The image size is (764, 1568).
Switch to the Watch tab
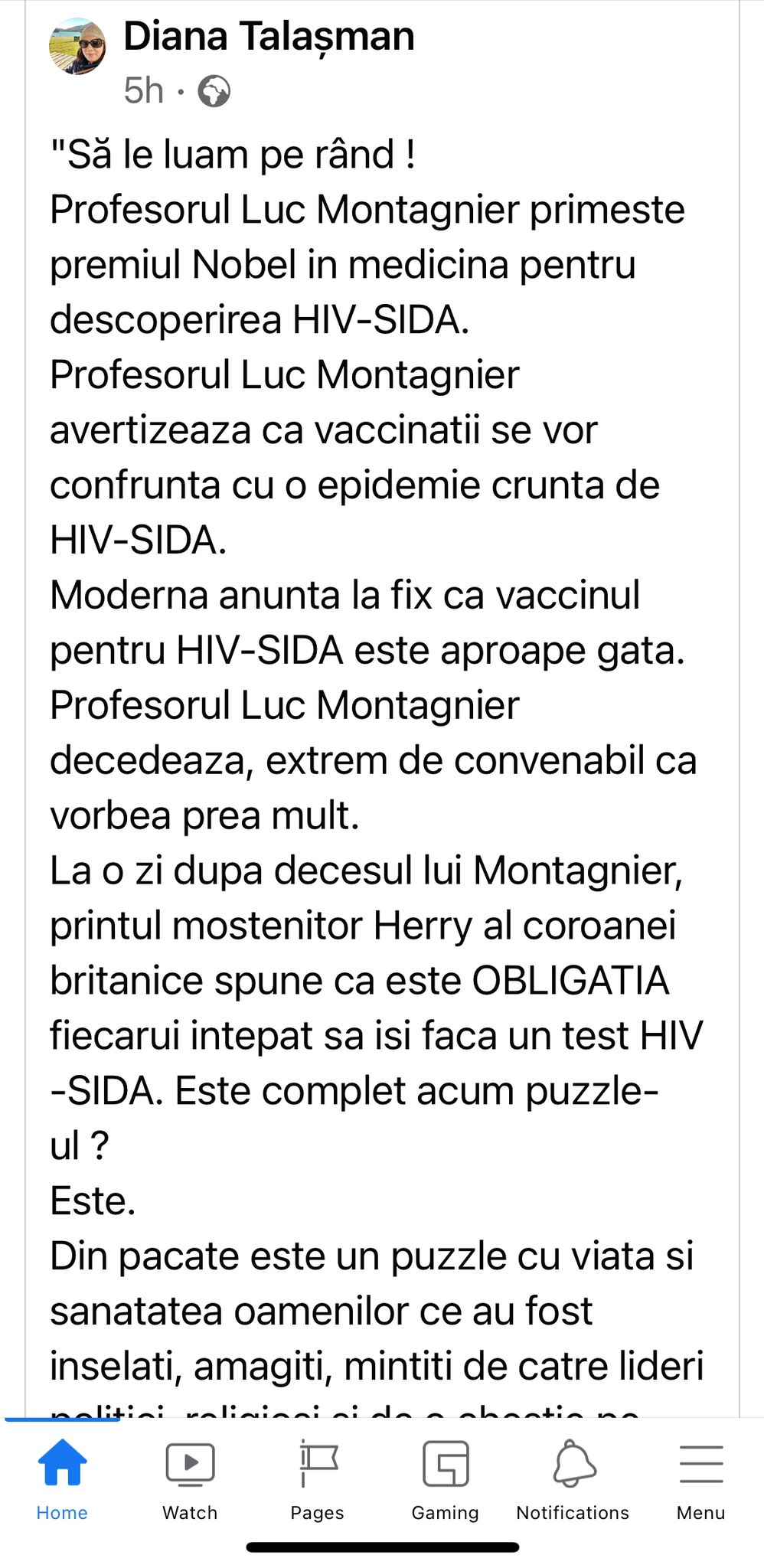click(190, 1479)
